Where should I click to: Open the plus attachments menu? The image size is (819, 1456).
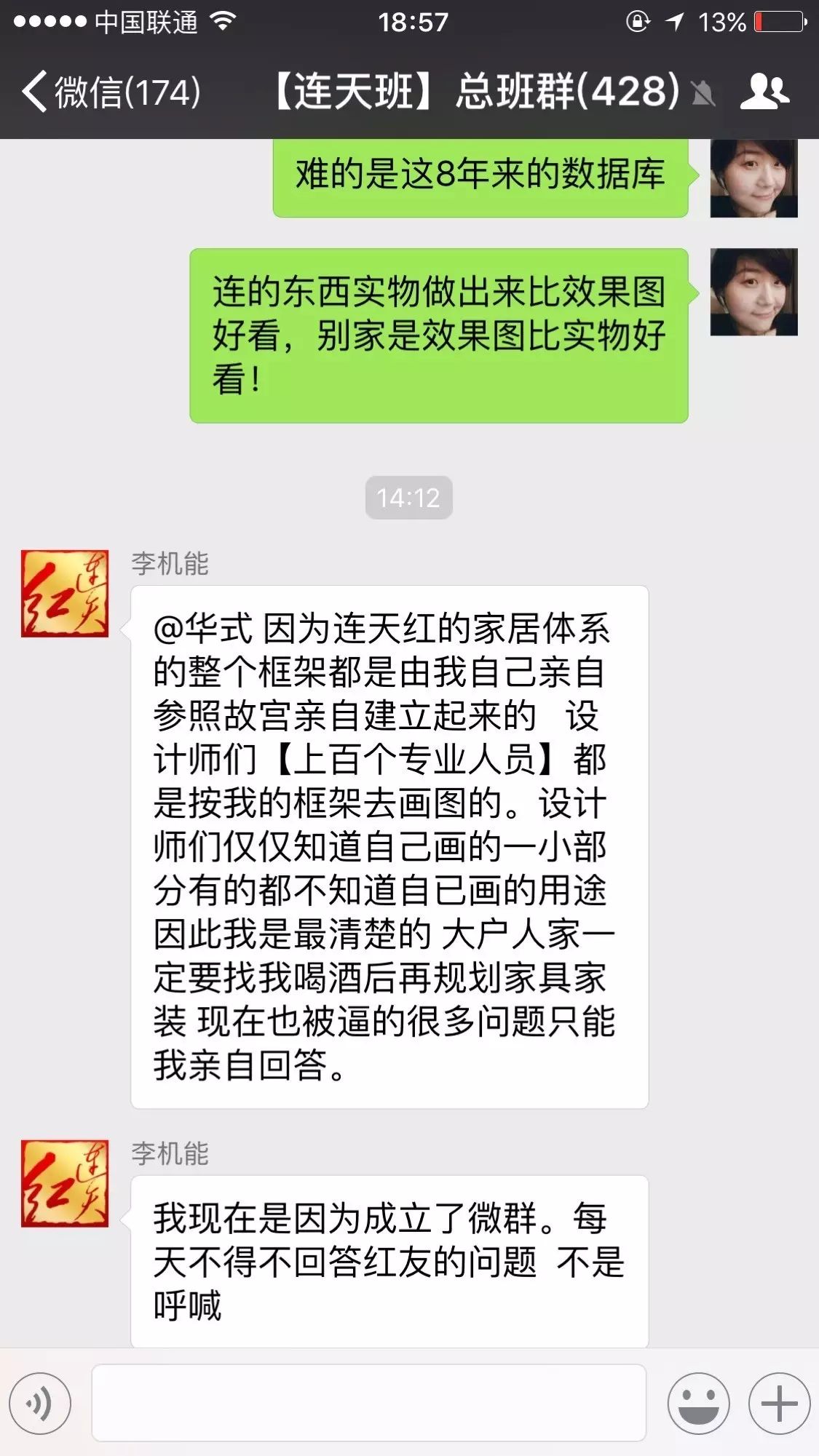[x=779, y=1403]
